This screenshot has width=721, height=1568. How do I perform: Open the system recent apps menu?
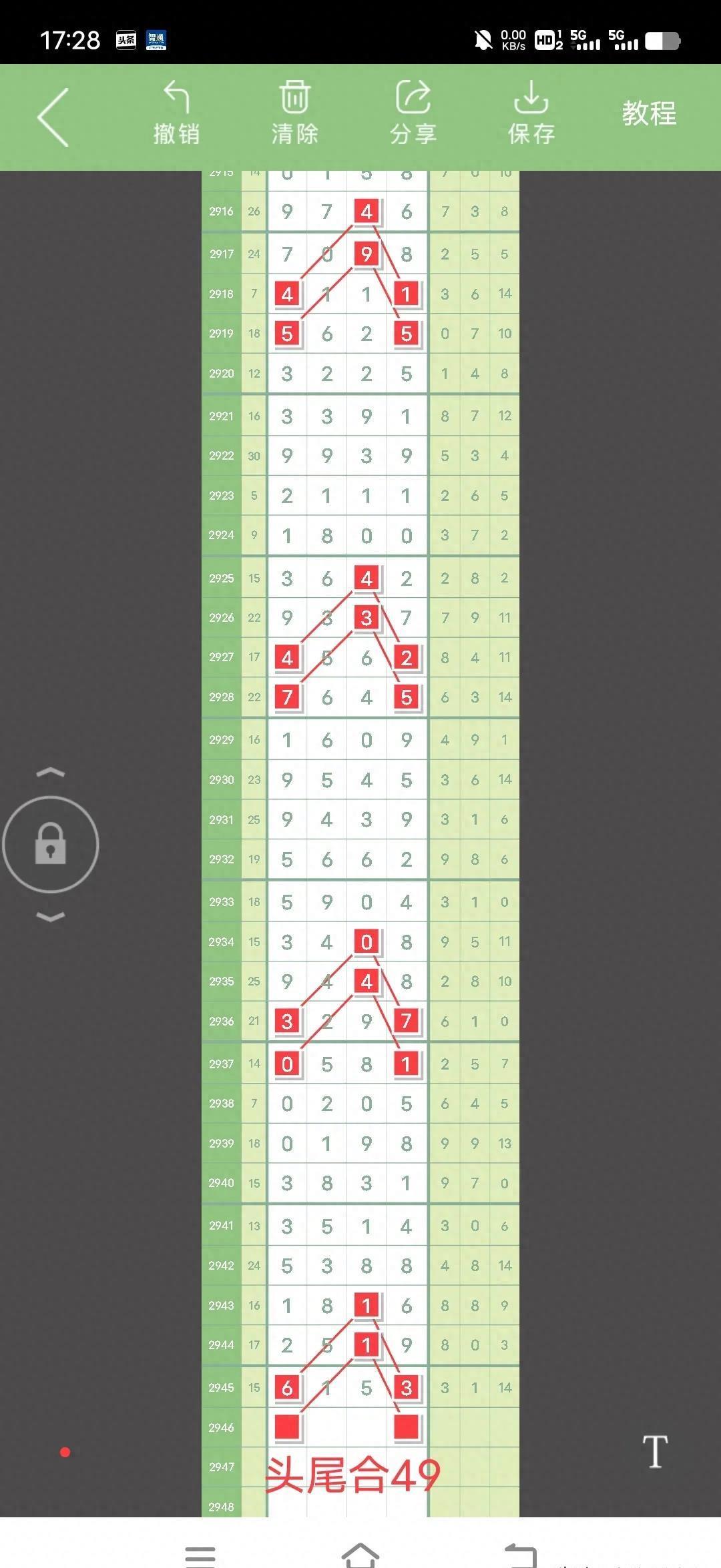[200, 1556]
